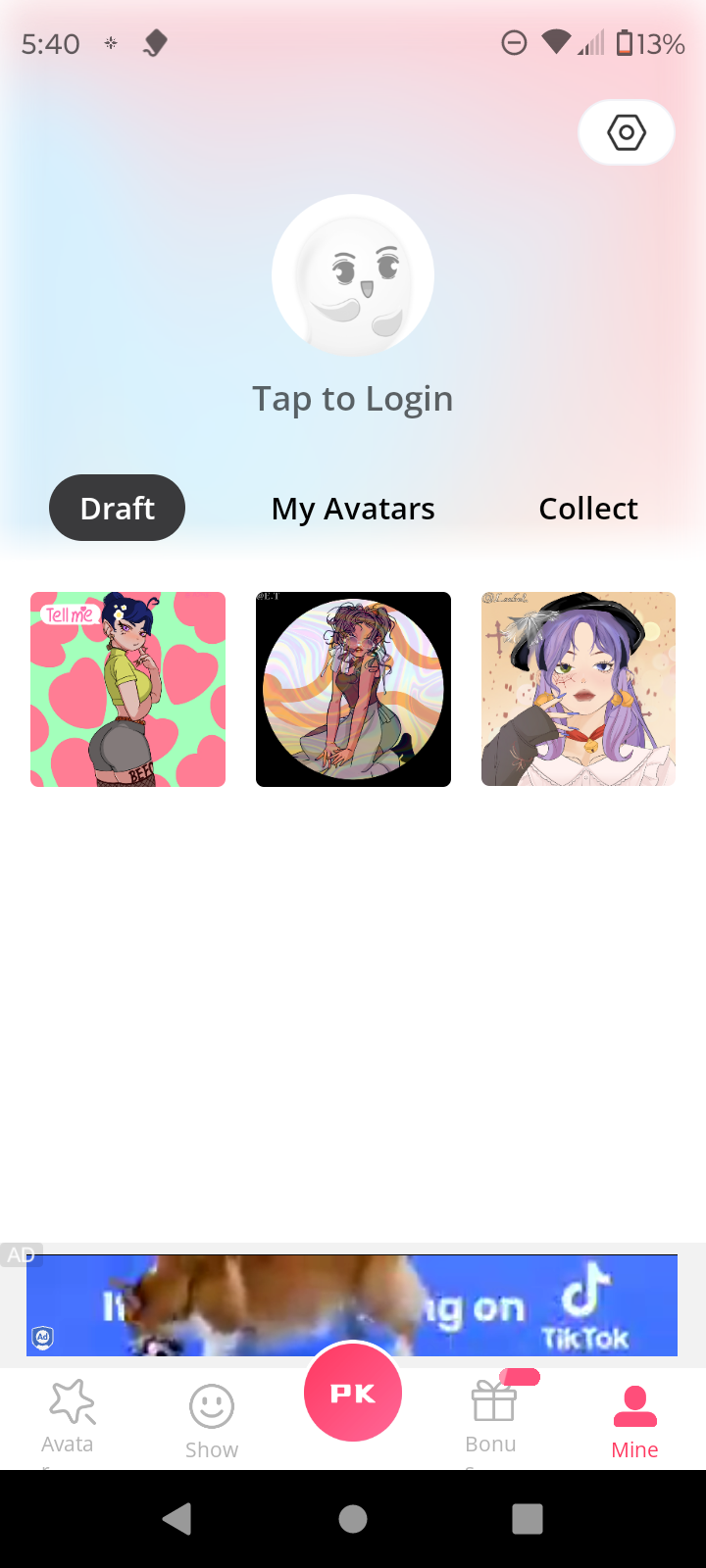Switch to the Show tab
Image resolution: width=706 pixels, height=1568 pixels.
coord(212,1421)
